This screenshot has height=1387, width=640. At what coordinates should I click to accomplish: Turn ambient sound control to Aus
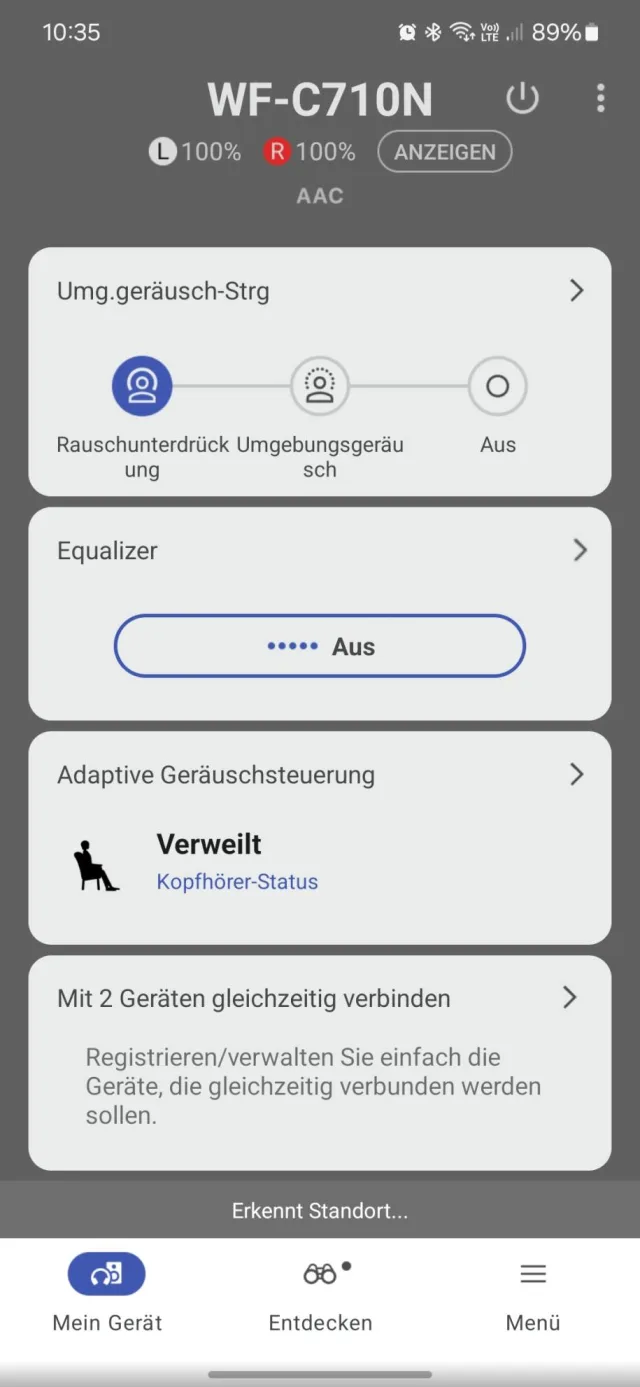point(497,386)
